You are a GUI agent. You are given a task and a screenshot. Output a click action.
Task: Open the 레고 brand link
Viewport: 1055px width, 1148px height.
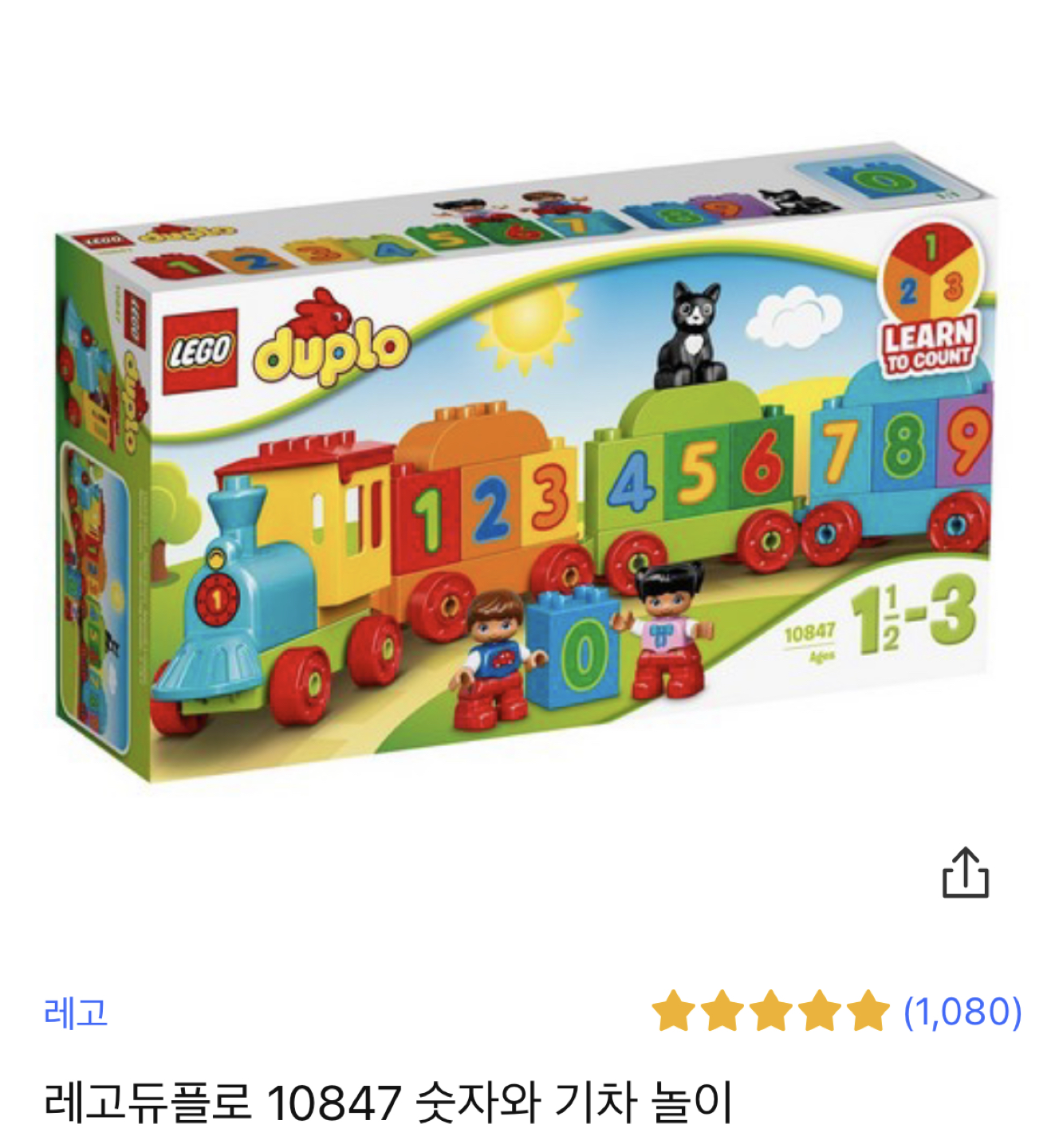[76, 1012]
